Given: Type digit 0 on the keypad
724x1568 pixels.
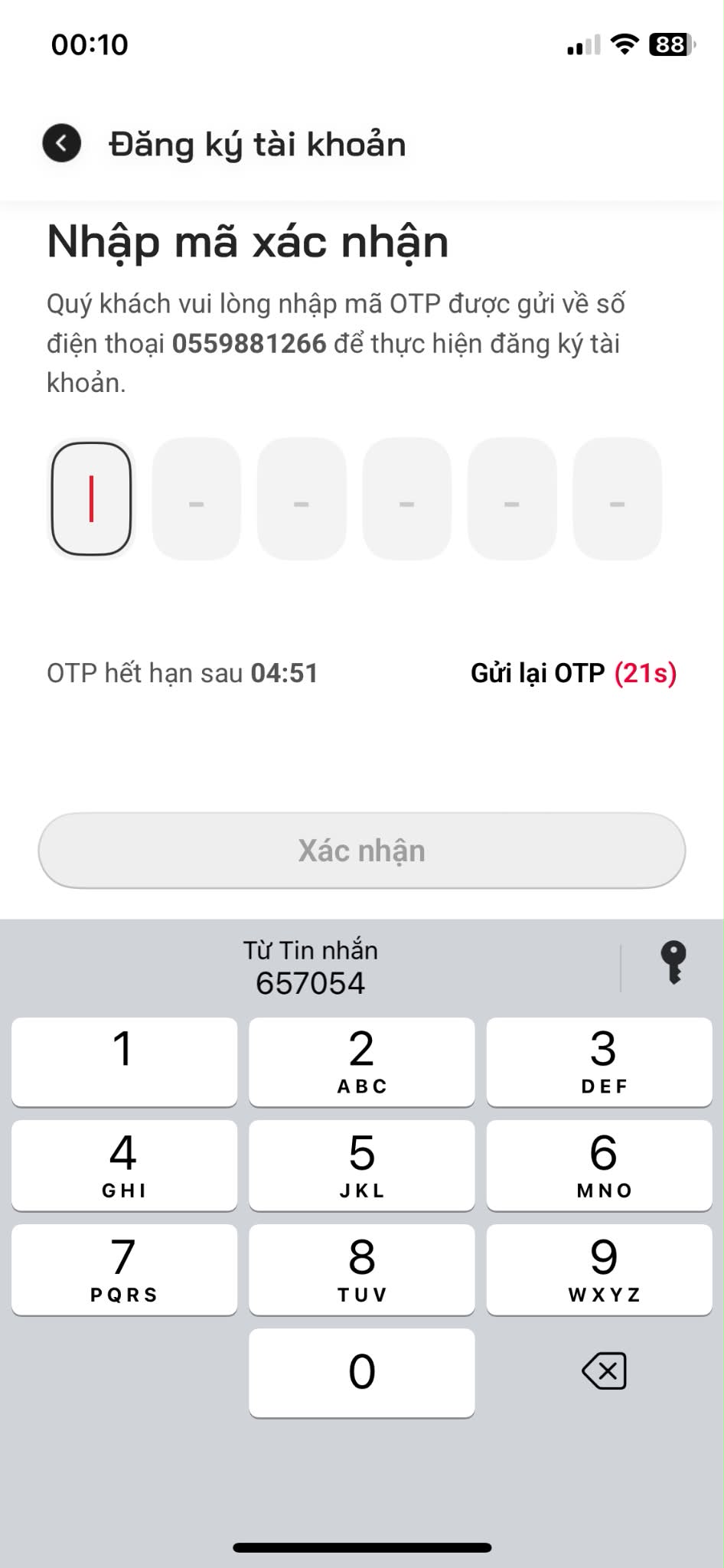Looking at the screenshot, I should click(362, 1373).
